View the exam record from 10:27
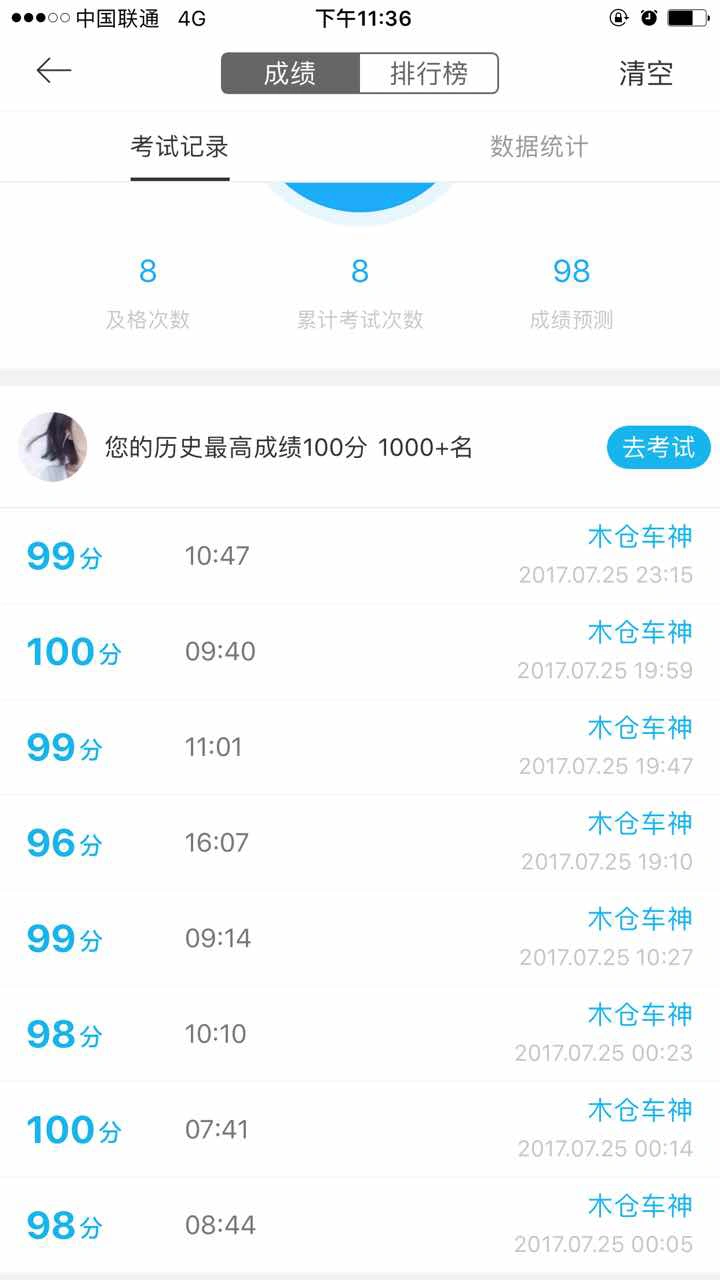The image size is (720, 1280). (x=360, y=938)
